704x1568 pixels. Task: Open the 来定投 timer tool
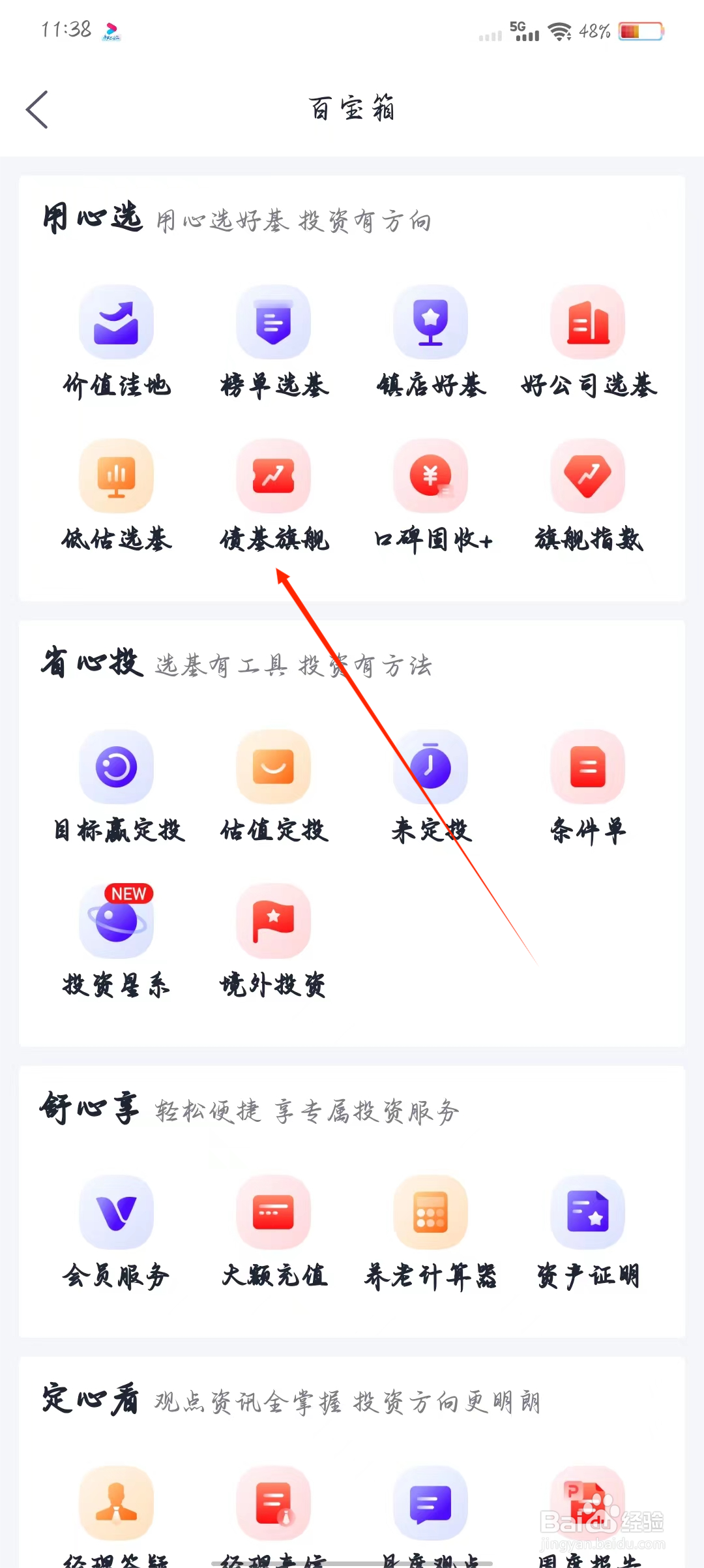(x=430, y=768)
